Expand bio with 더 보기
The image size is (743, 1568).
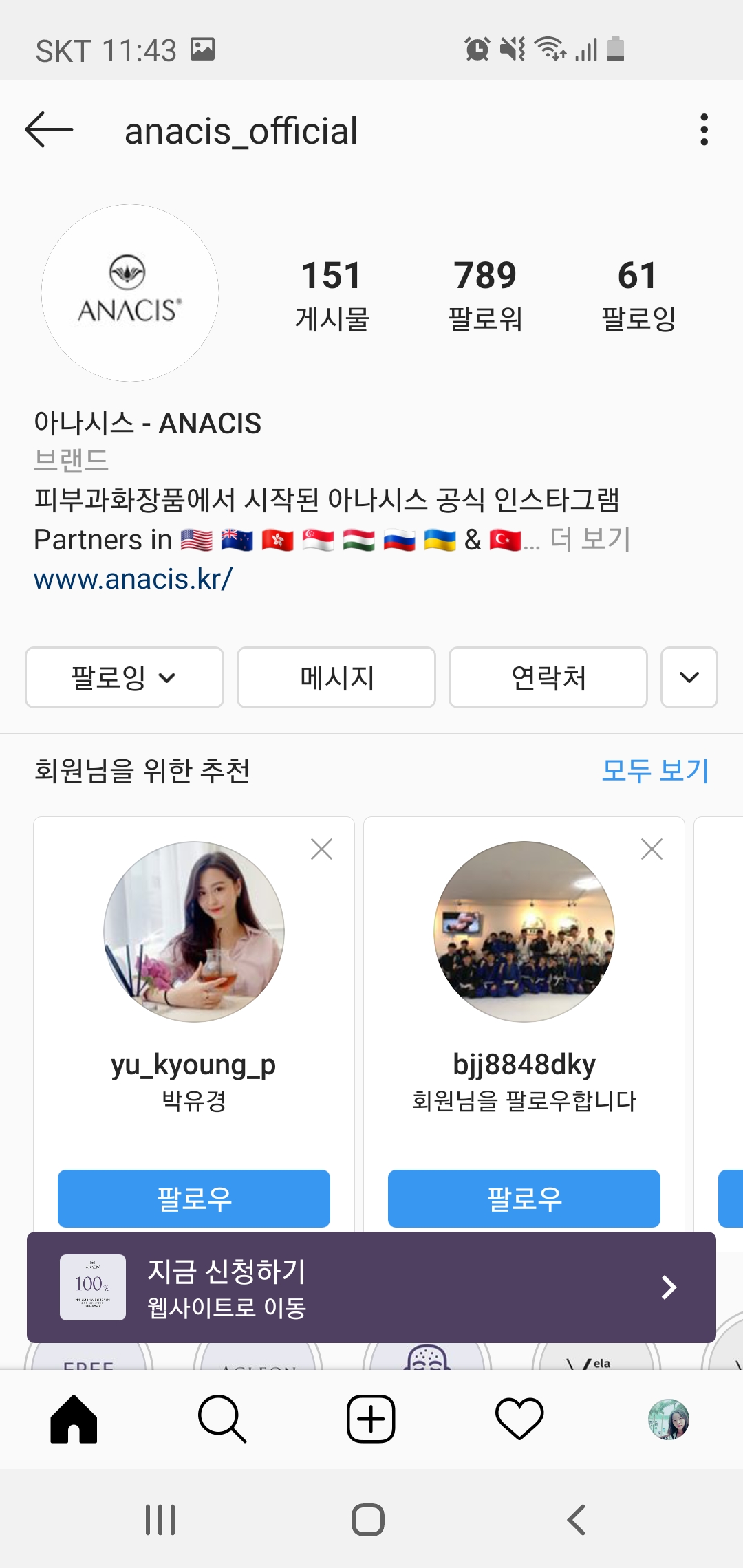tap(590, 539)
